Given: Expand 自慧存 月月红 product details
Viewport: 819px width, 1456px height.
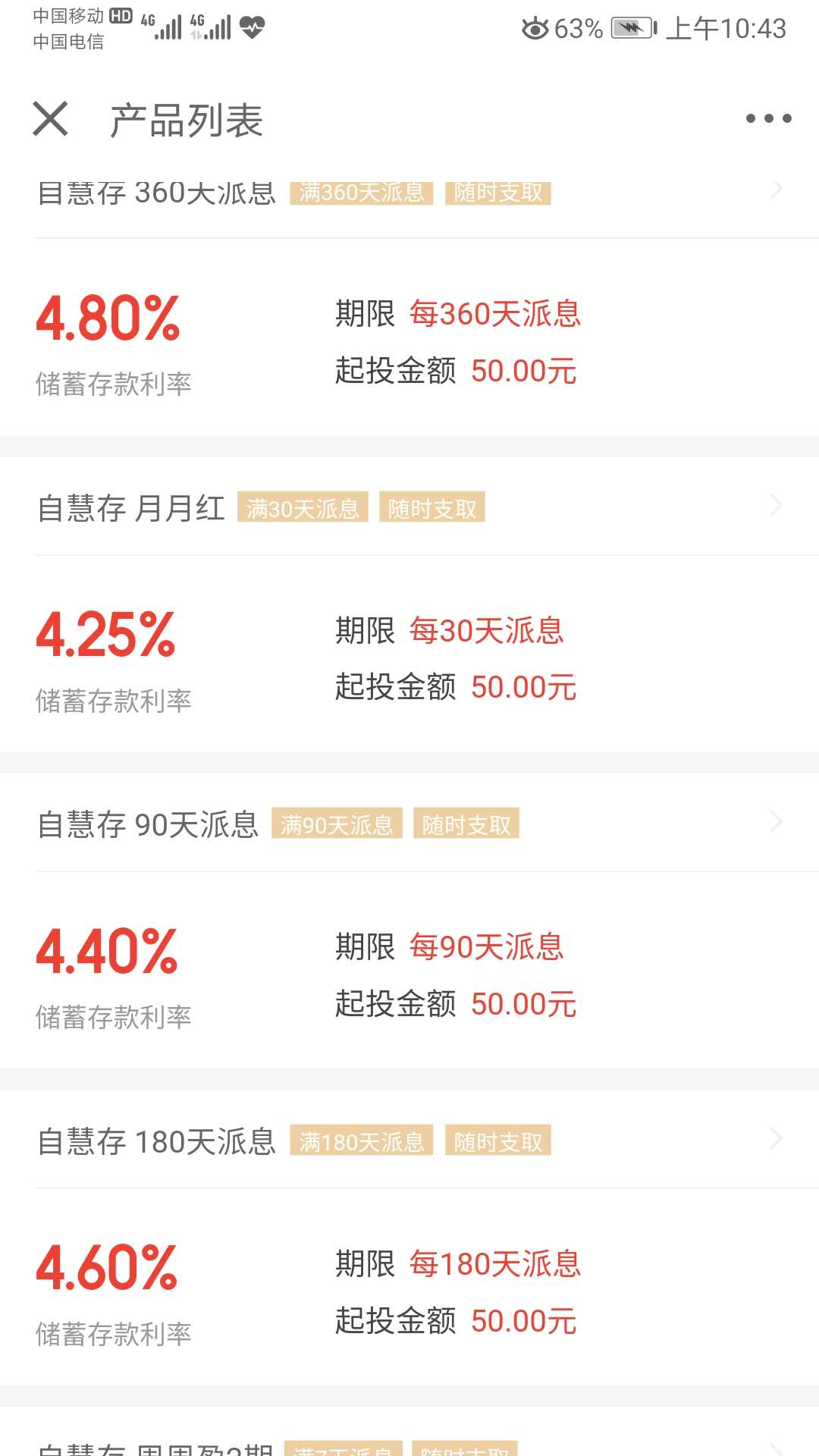Looking at the screenshot, I should pyautogui.click(x=773, y=505).
